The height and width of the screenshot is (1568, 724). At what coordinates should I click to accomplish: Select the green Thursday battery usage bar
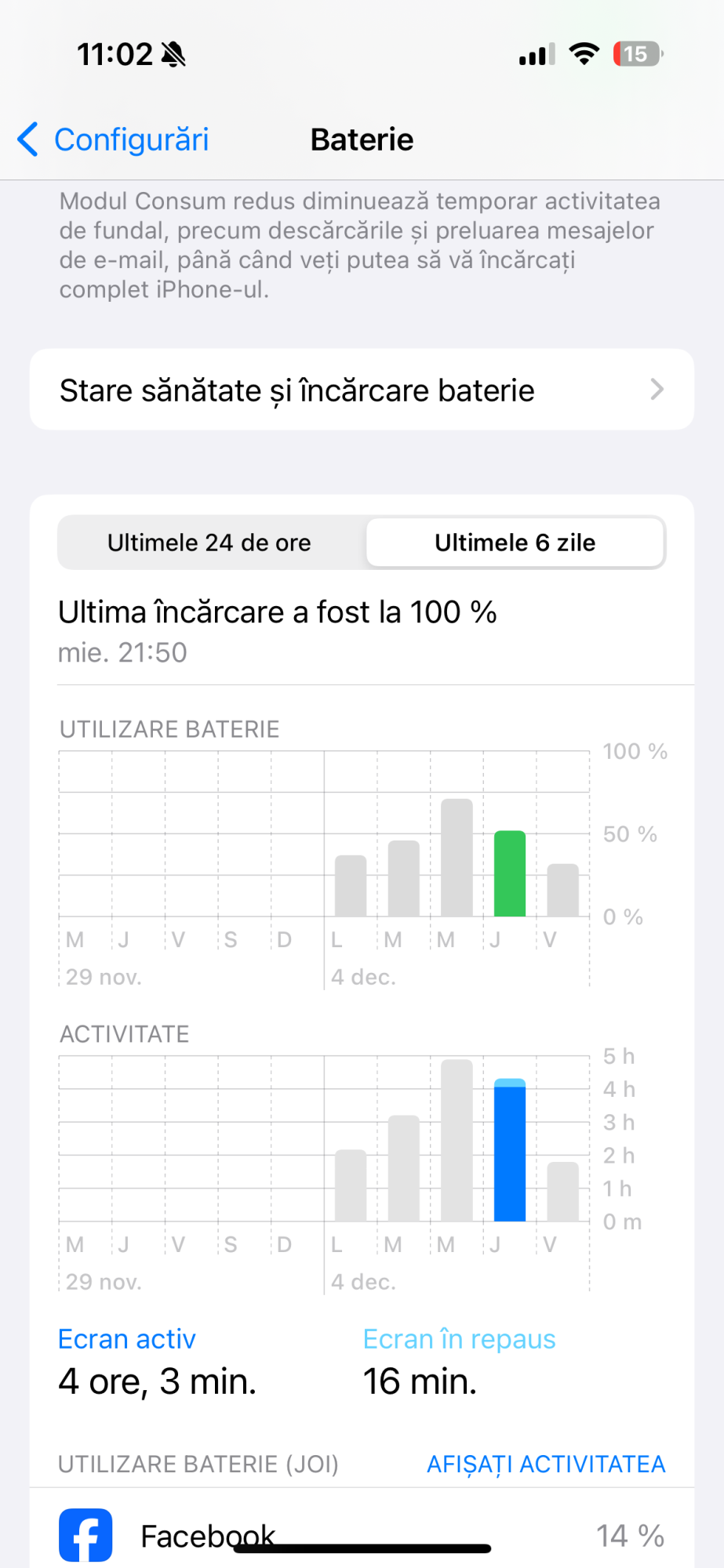point(510,873)
